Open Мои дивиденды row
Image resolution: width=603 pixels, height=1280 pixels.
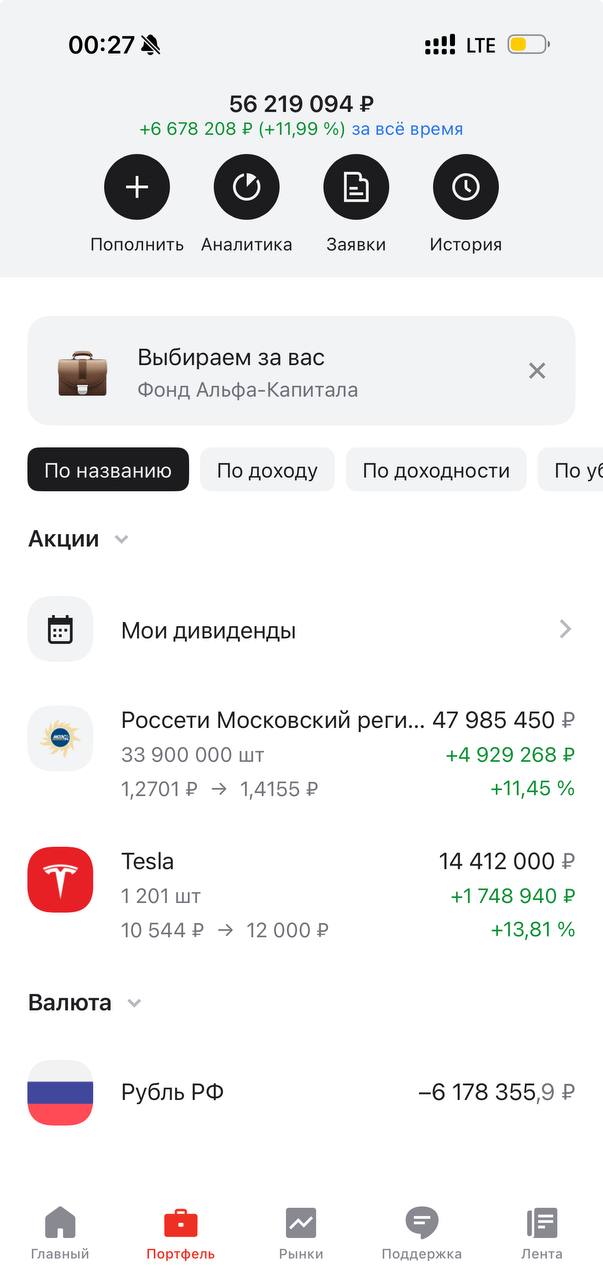pos(300,631)
